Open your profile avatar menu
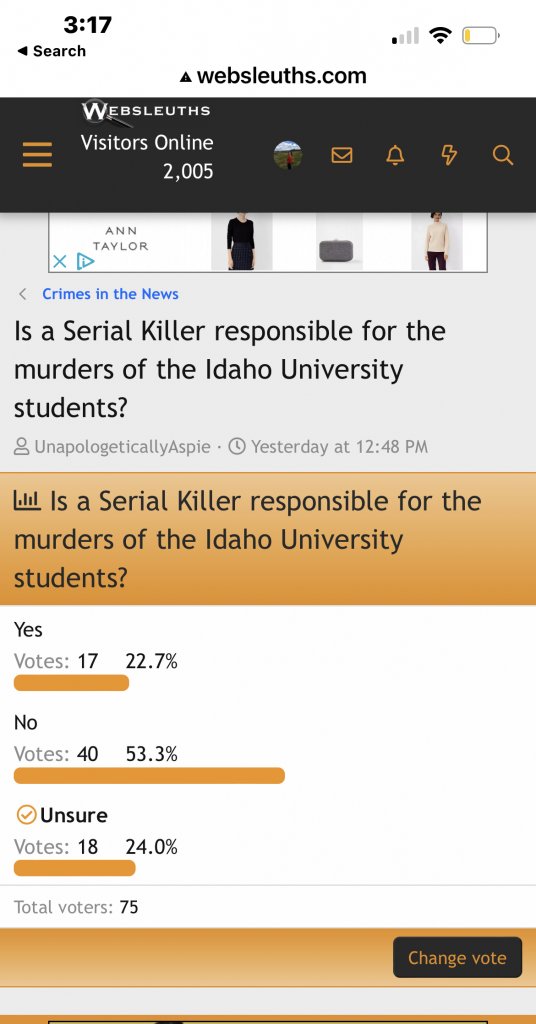Screen dimensions: 536x1024 pyautogui.click(x=287, y=155)
